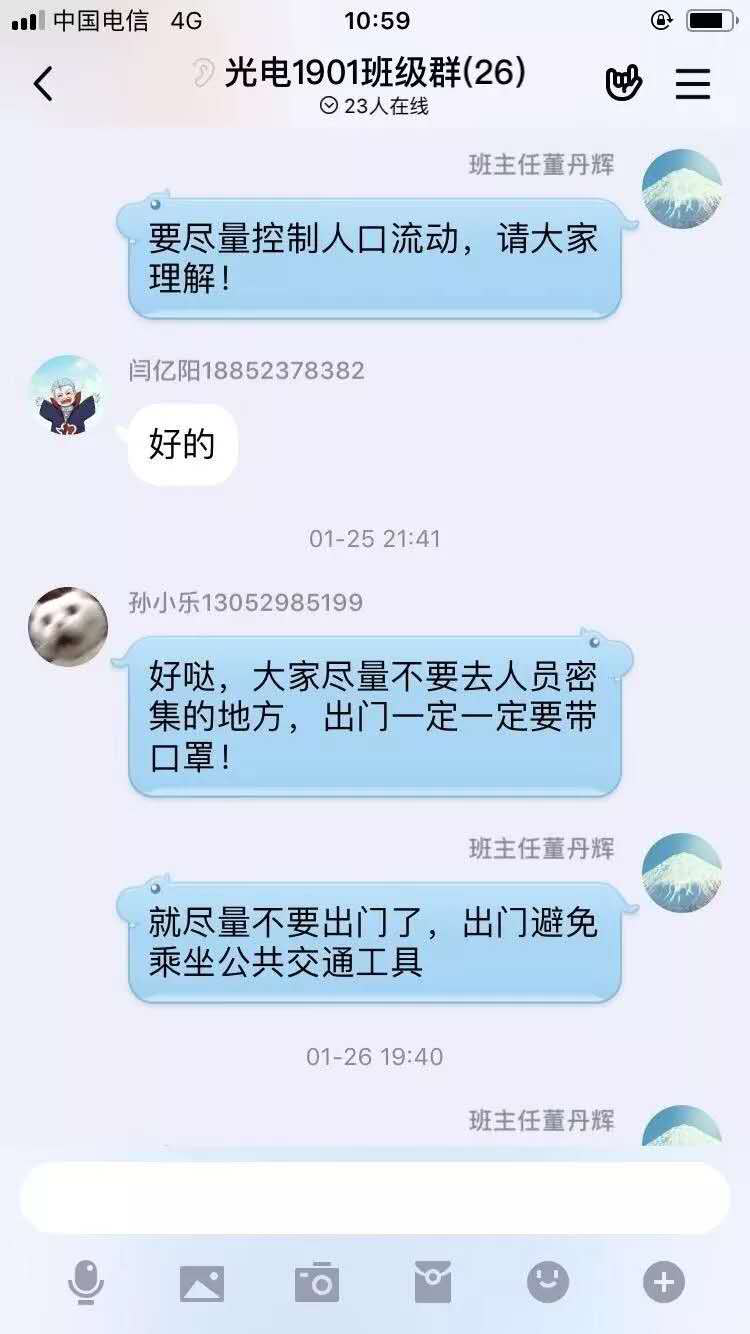Tap the message input field

click(375, 1198)
